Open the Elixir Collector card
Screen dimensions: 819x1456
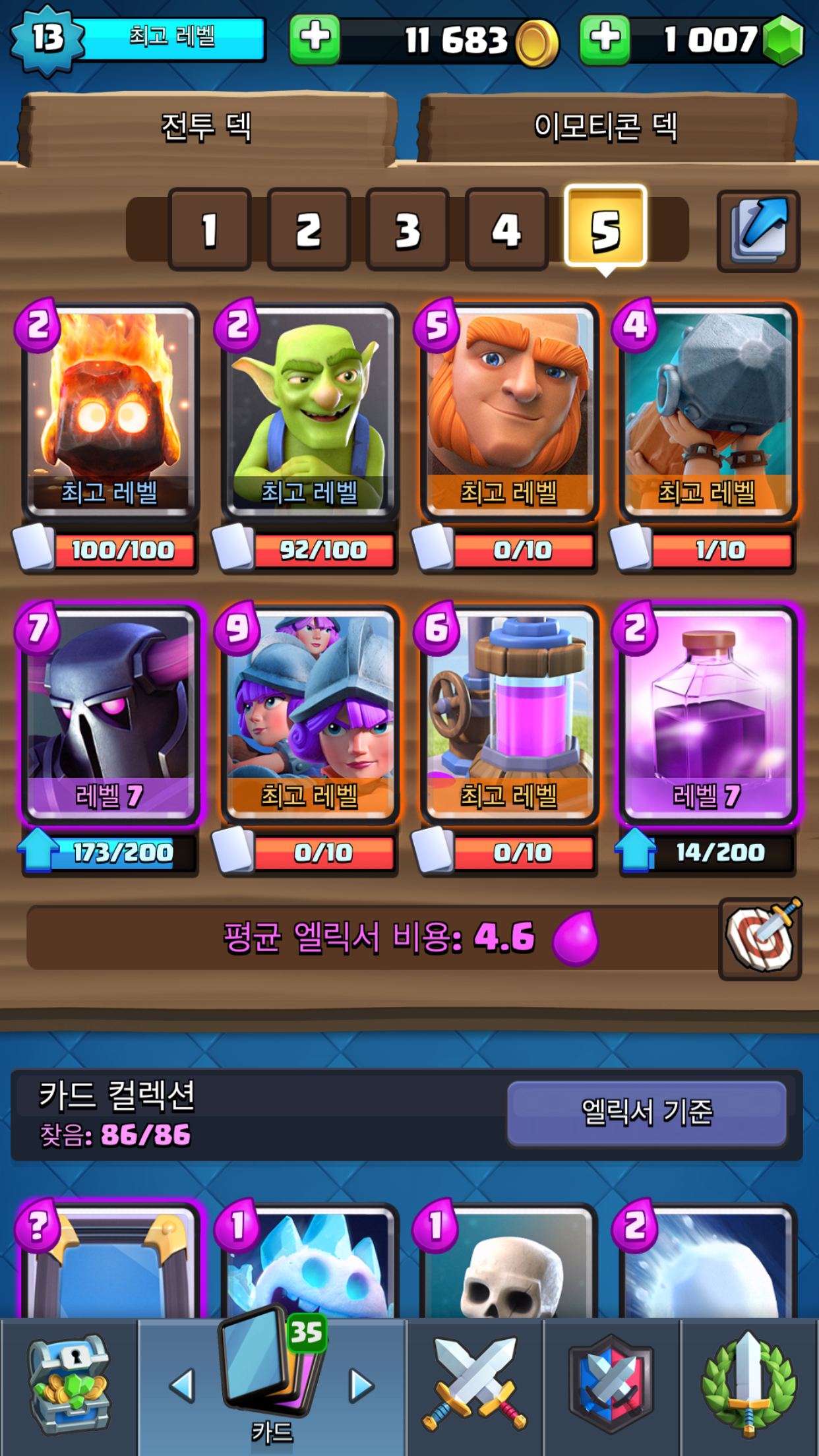(508, 715)
